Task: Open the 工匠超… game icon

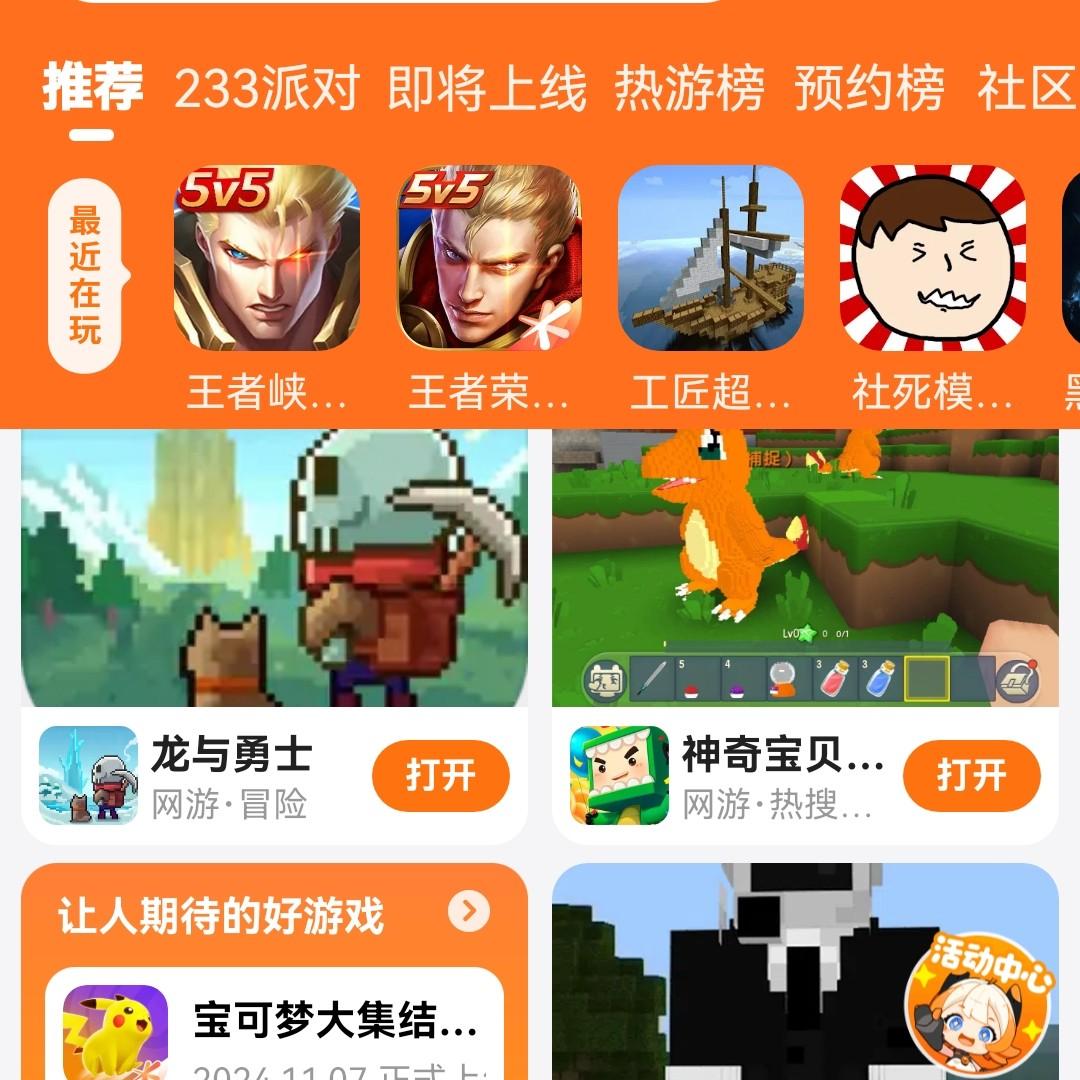Action: tap(710, 258)
